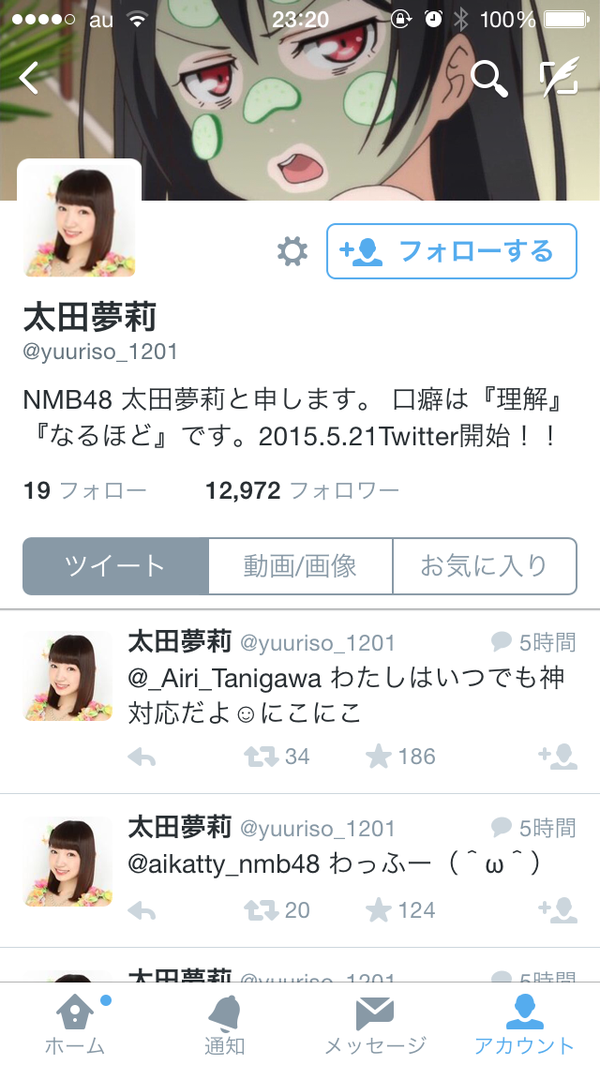Tap the フォローする button
The height and width of the screenshot is (1065, 600).
click(452, 251)
